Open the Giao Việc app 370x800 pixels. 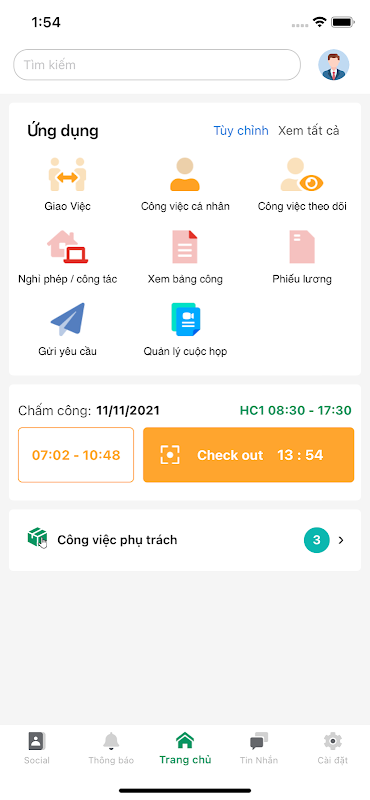click(x=67, y=184)
